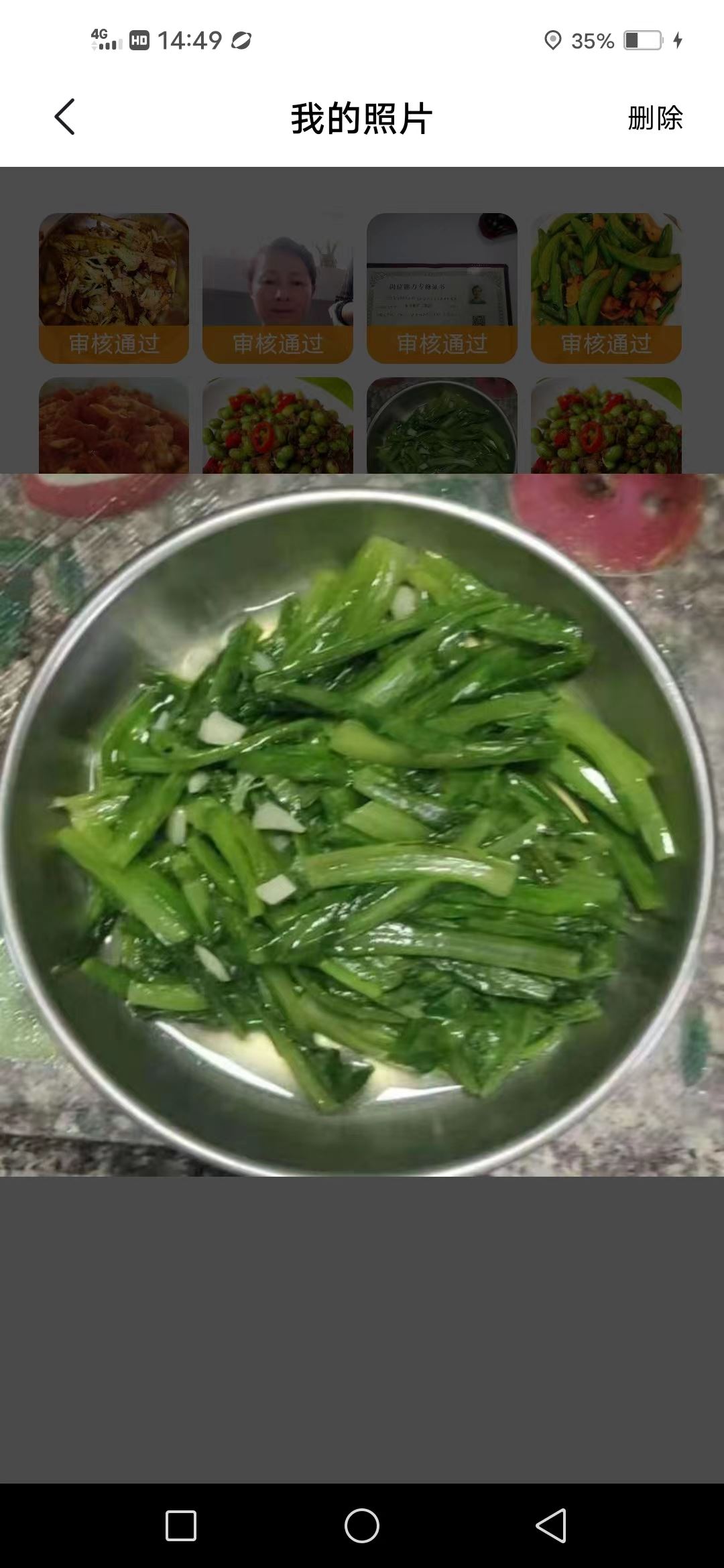This screenshot has height=1568, width=724.
Task: Tap the system home button
Action: pyautogui.click(x=362, y=1526)
